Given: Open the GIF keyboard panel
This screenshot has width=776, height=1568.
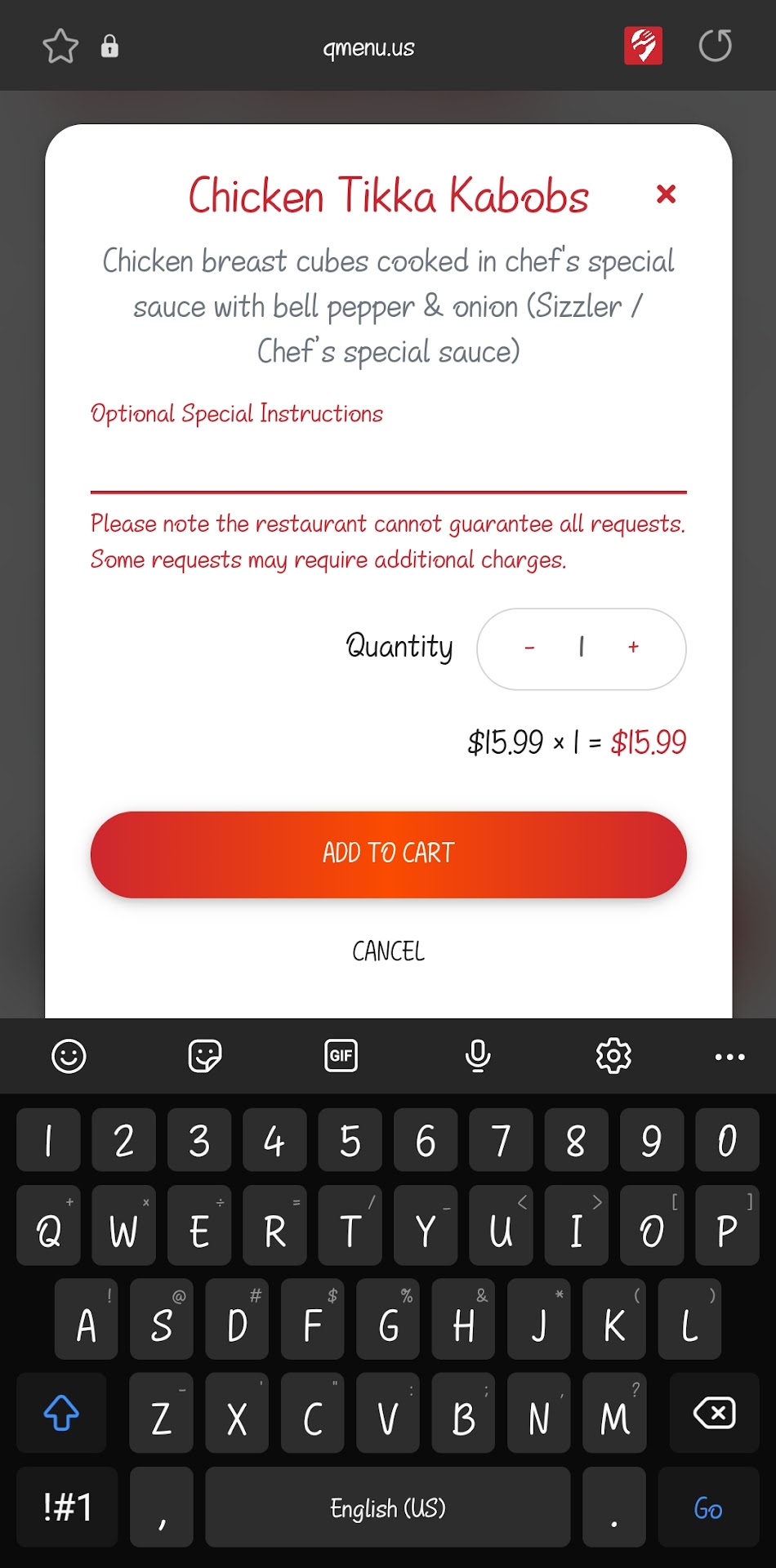Looking at the screenshot, I should [341, 1056].
